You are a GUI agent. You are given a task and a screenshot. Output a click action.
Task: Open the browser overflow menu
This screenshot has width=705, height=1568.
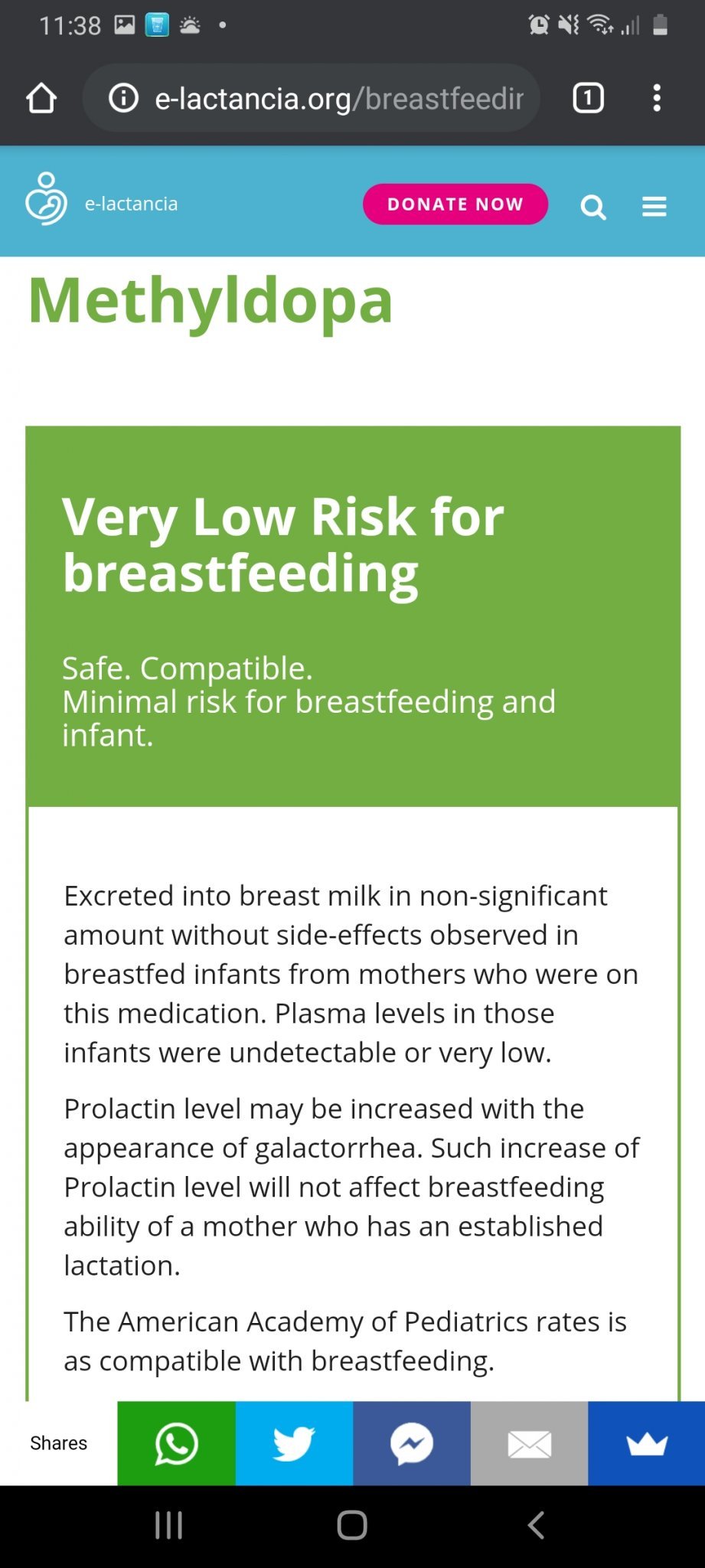tap(657, 98)
